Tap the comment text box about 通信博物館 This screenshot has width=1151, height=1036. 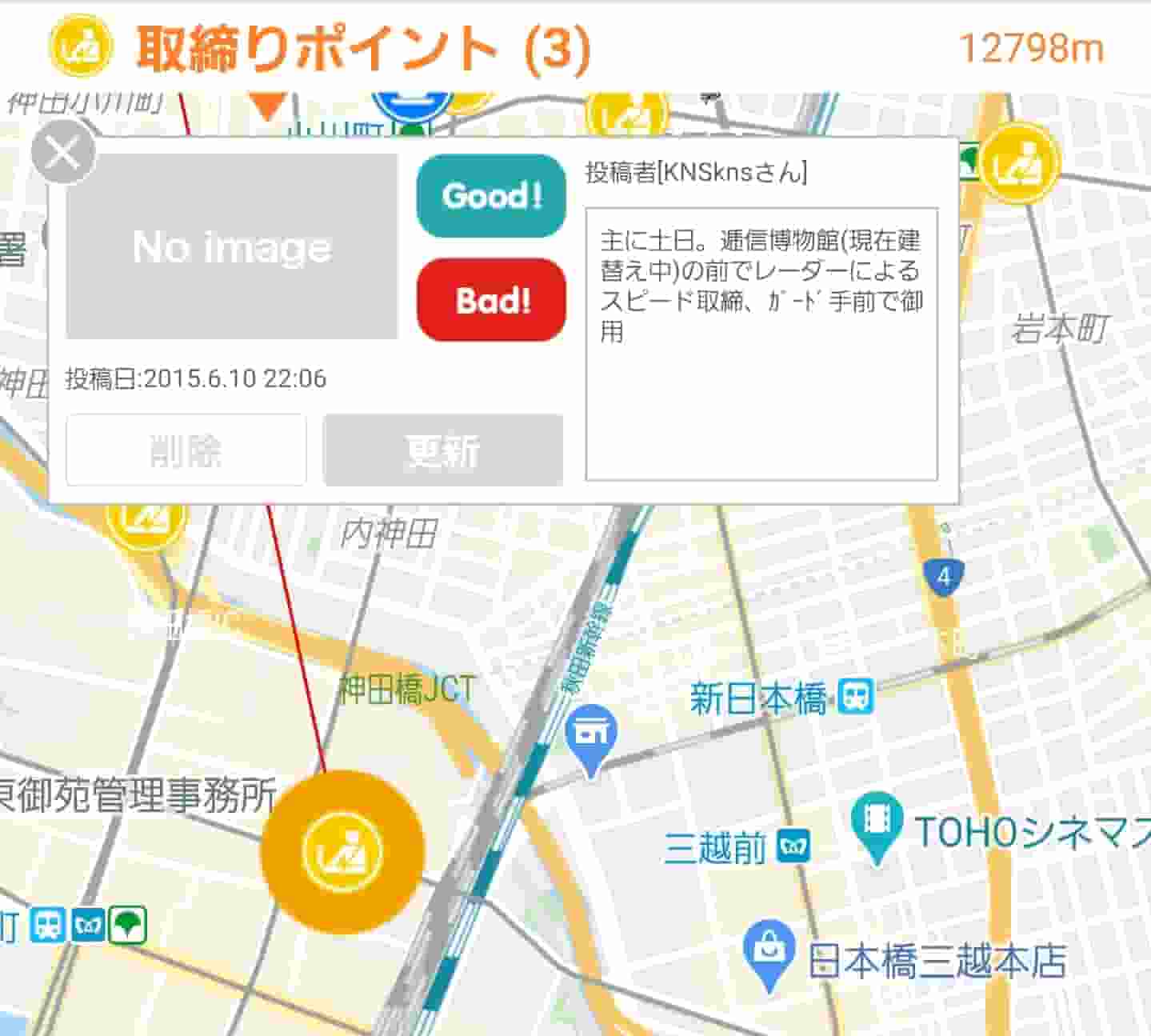click(761, 344)
